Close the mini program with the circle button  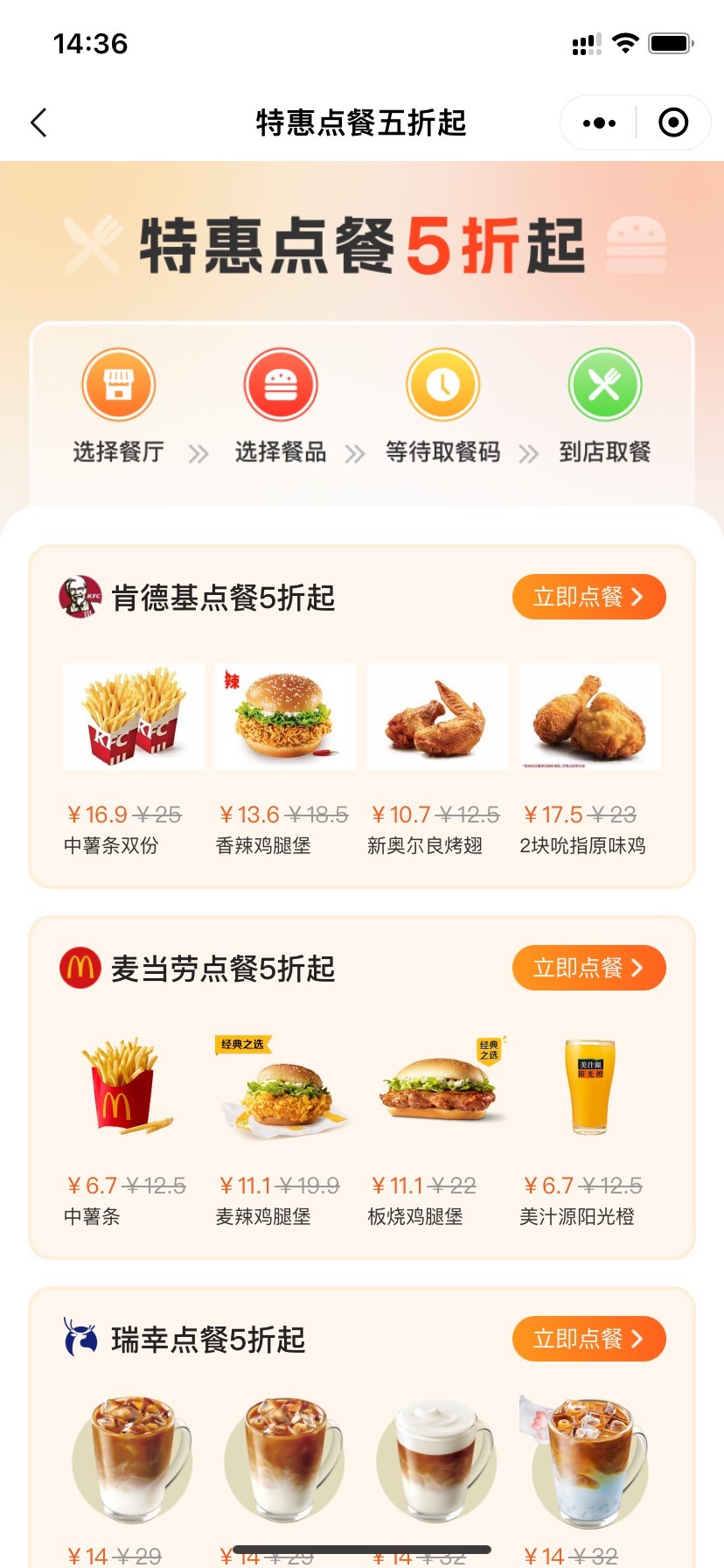pyautogui.click(x=672, y=123)
